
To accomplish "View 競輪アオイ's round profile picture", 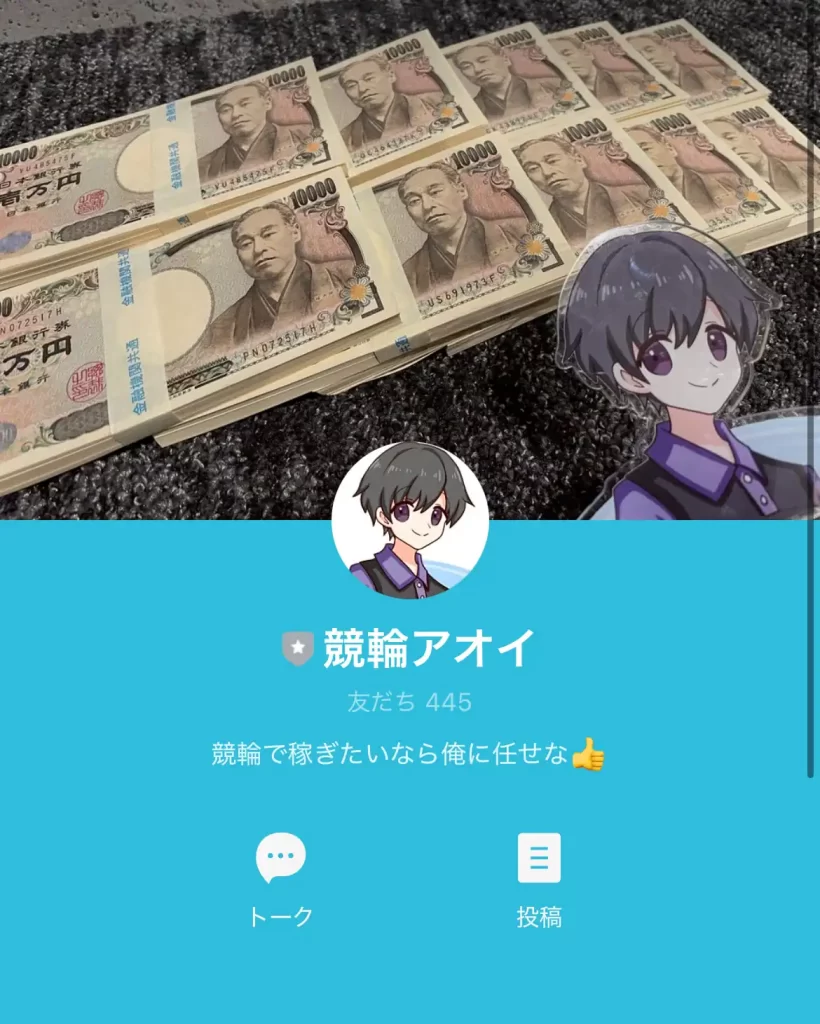I will [x=410, y=521].
